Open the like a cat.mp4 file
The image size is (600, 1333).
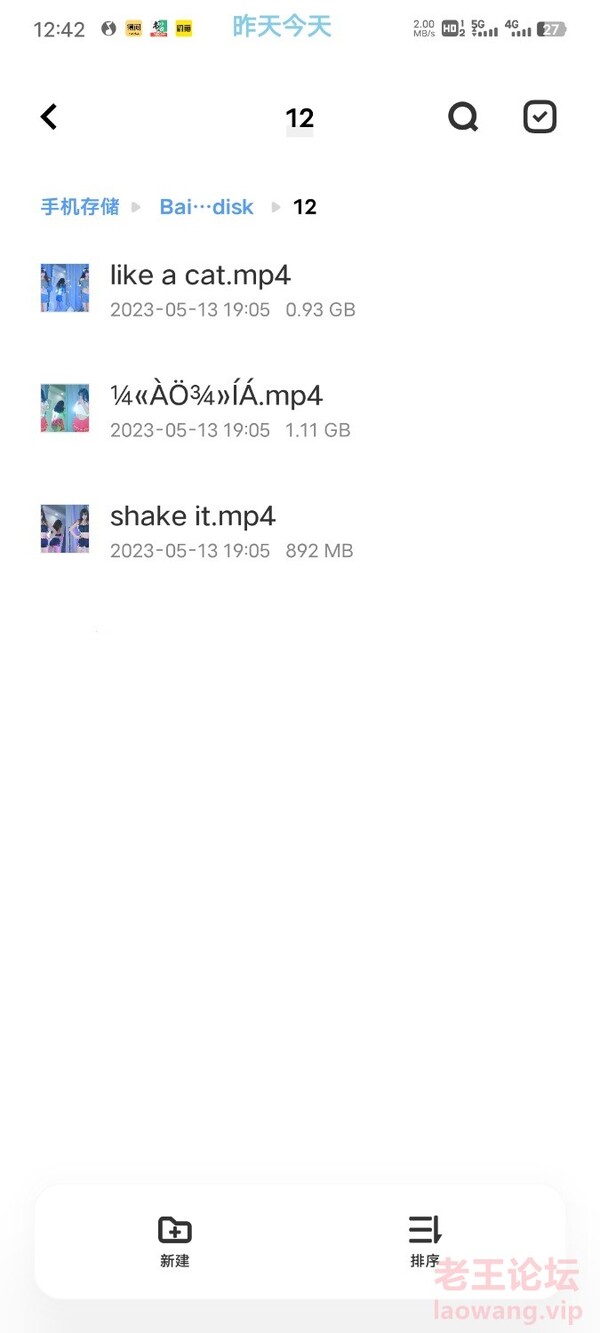click(x=200, y=289)
